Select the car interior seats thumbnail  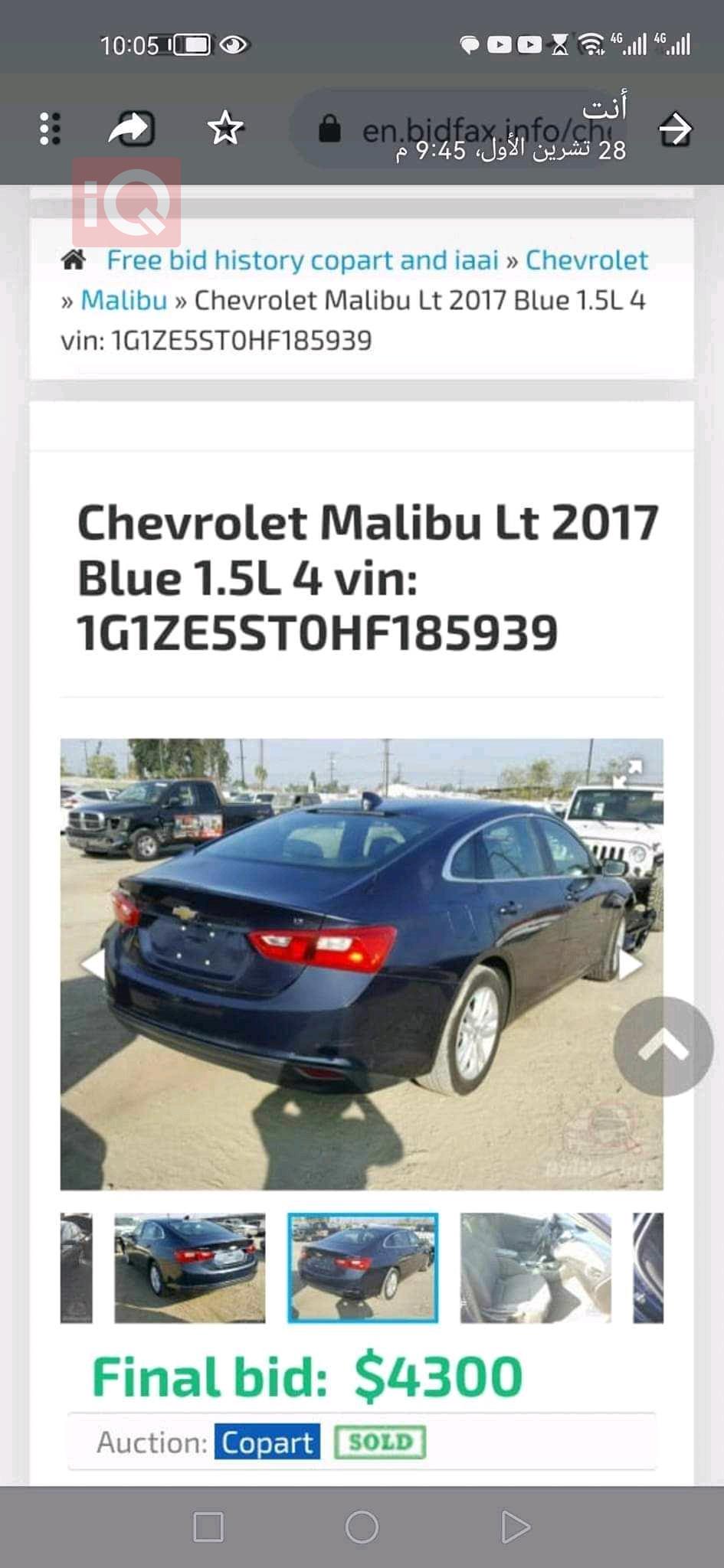536,1268
